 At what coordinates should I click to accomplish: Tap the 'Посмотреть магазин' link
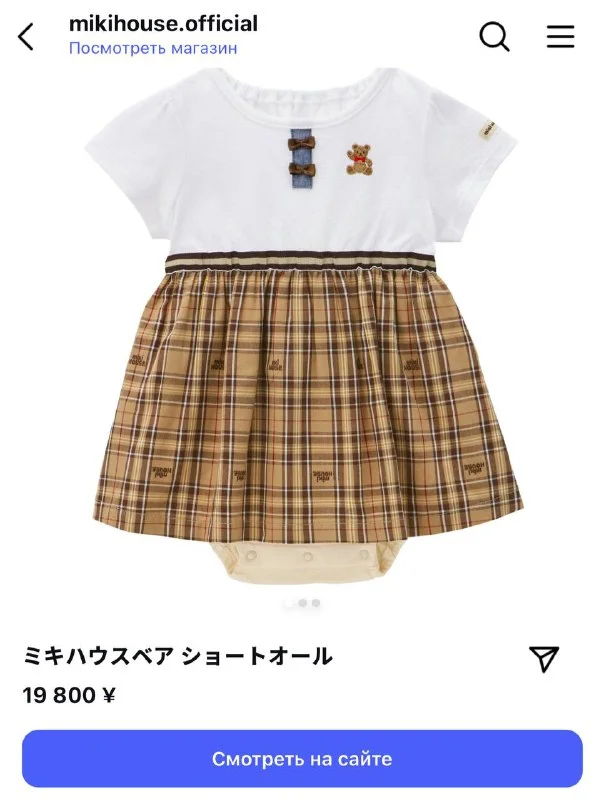153,48
